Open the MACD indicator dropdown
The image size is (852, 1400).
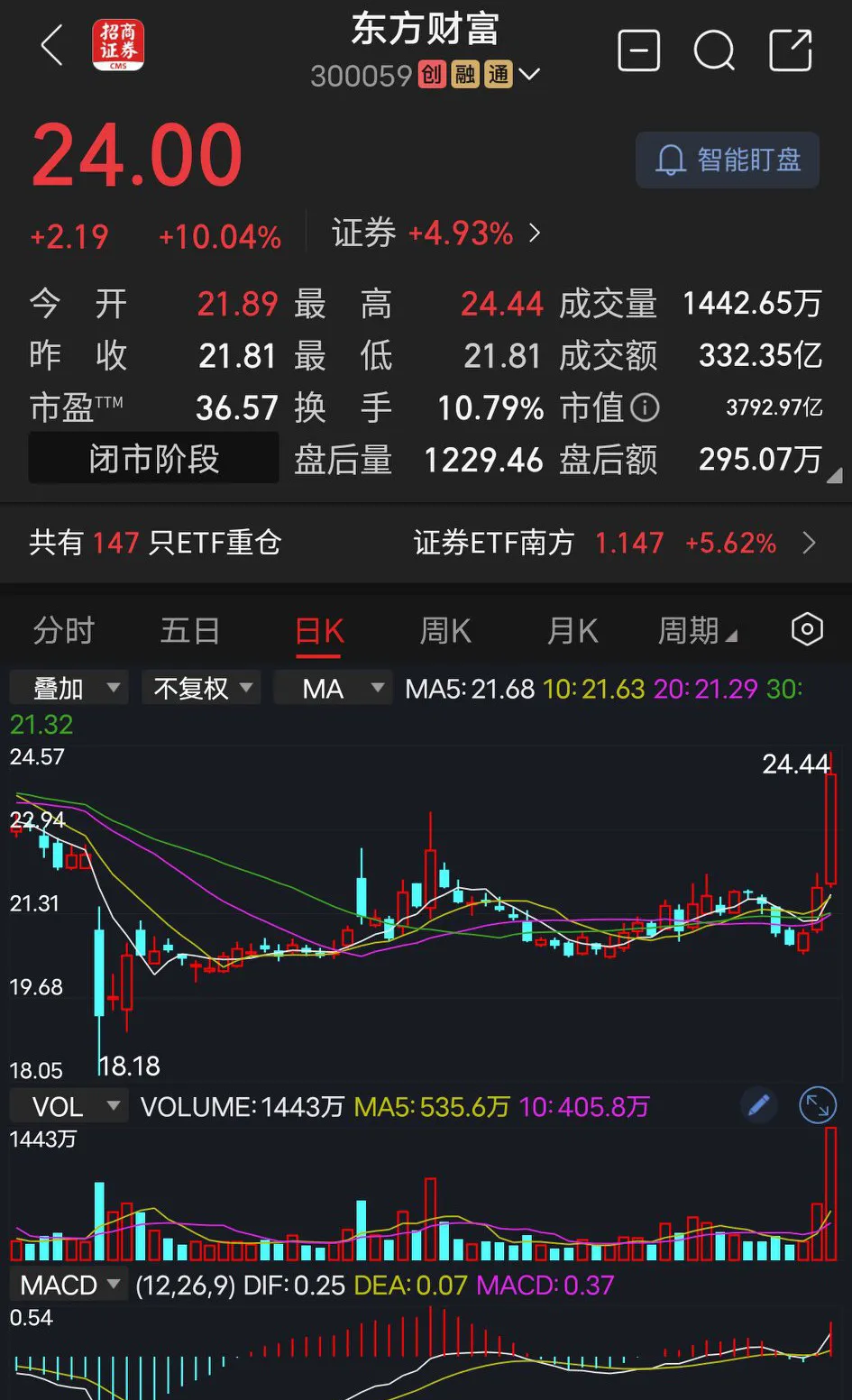tap(68, 1284)
